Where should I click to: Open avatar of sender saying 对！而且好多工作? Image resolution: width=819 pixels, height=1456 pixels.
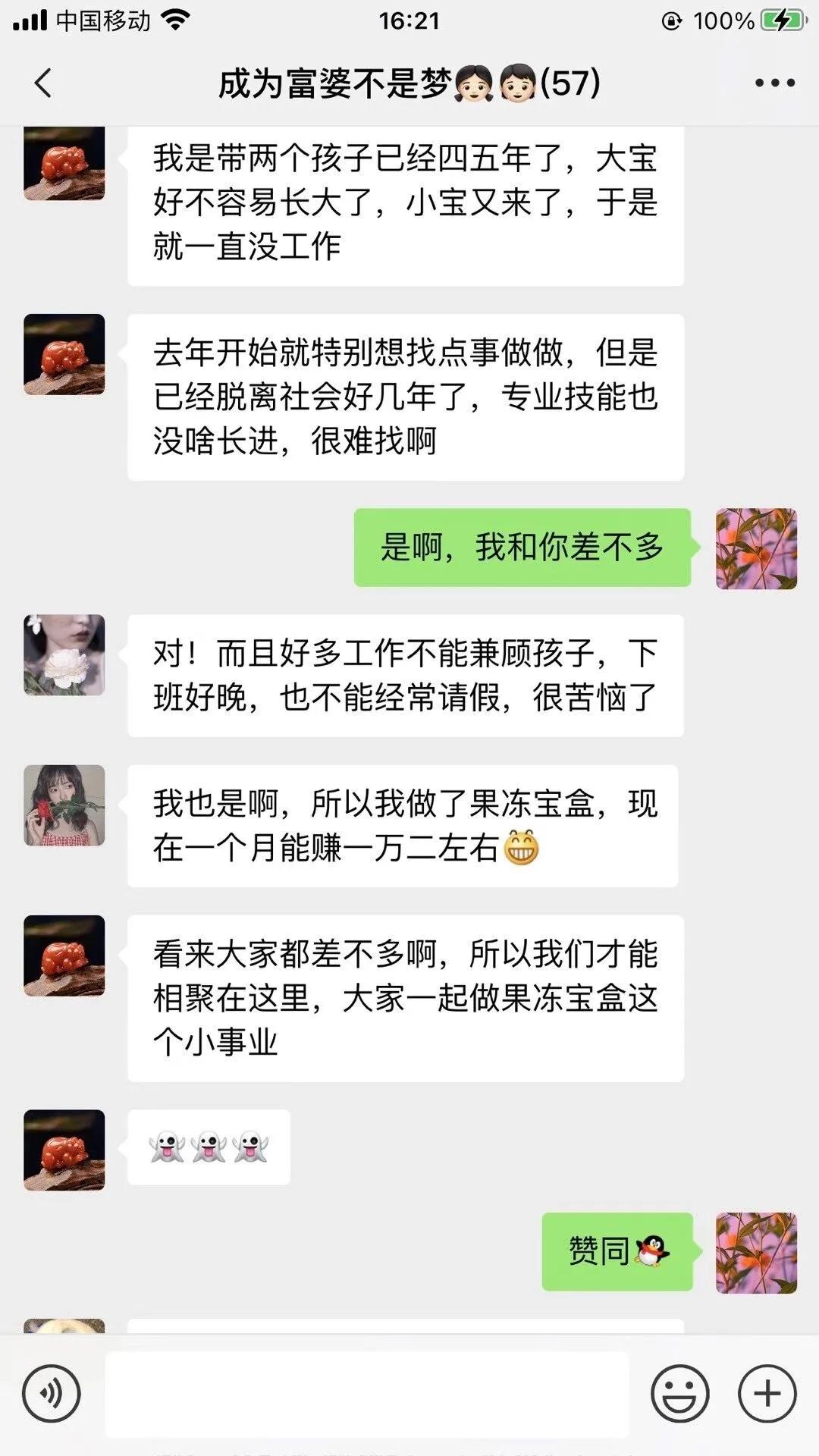(x=64, y=655)
